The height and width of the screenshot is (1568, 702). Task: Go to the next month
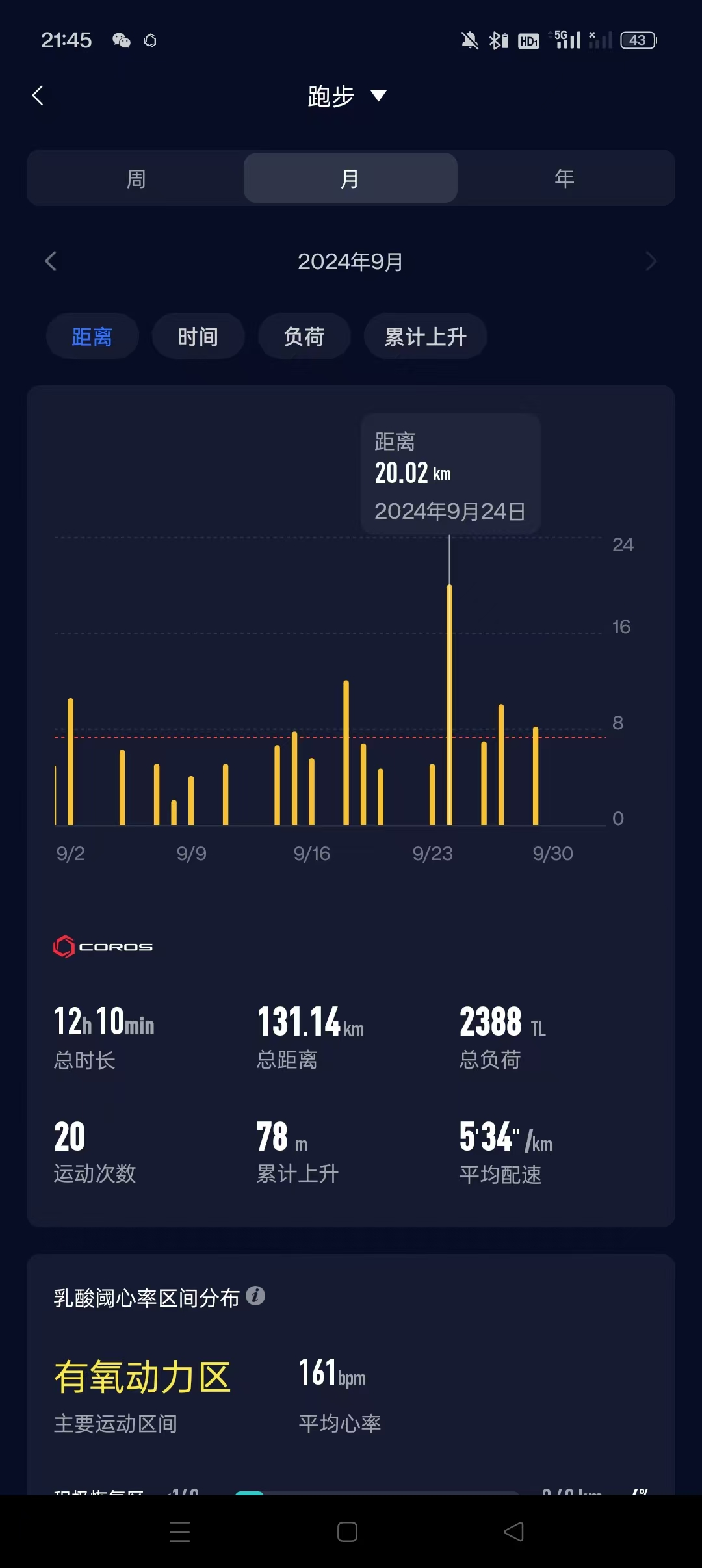651,261
